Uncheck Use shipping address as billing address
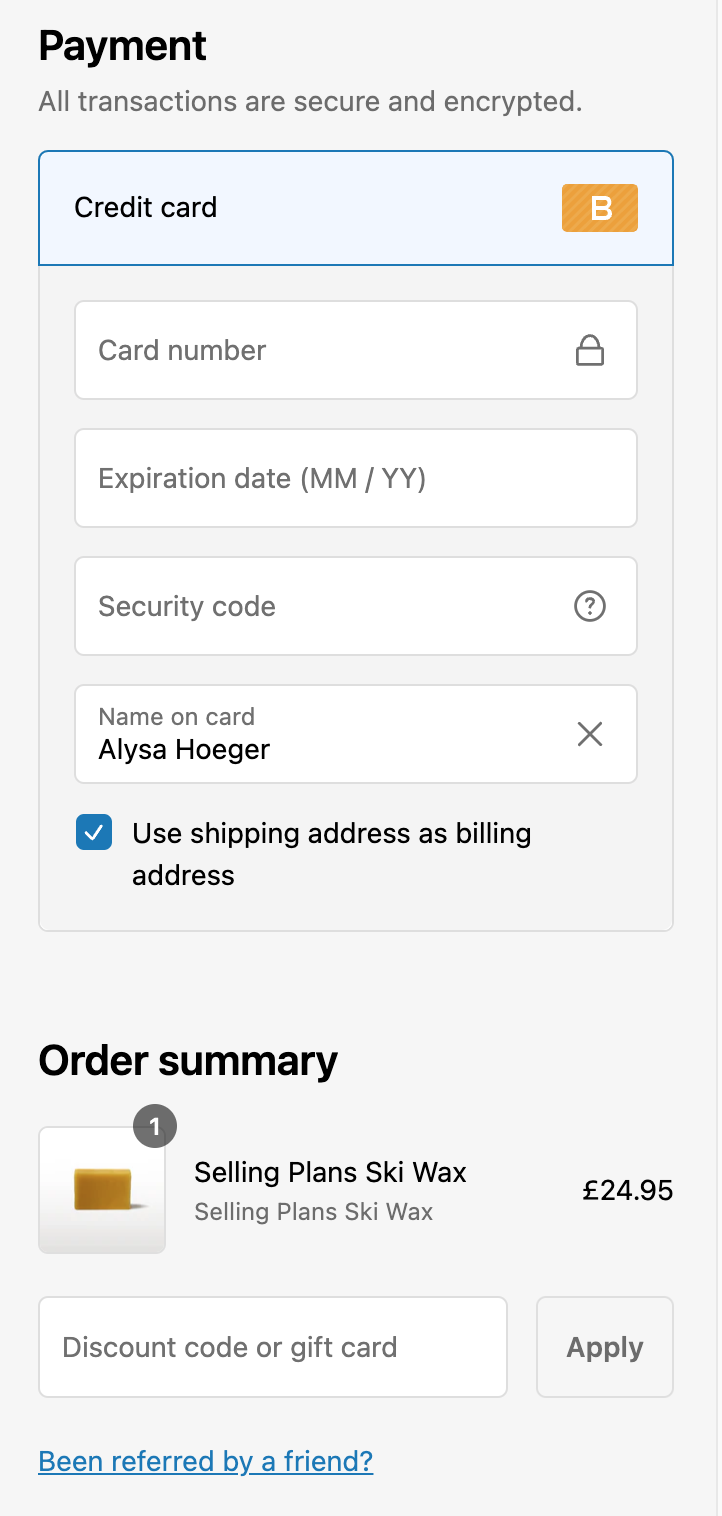 point(94,832)
